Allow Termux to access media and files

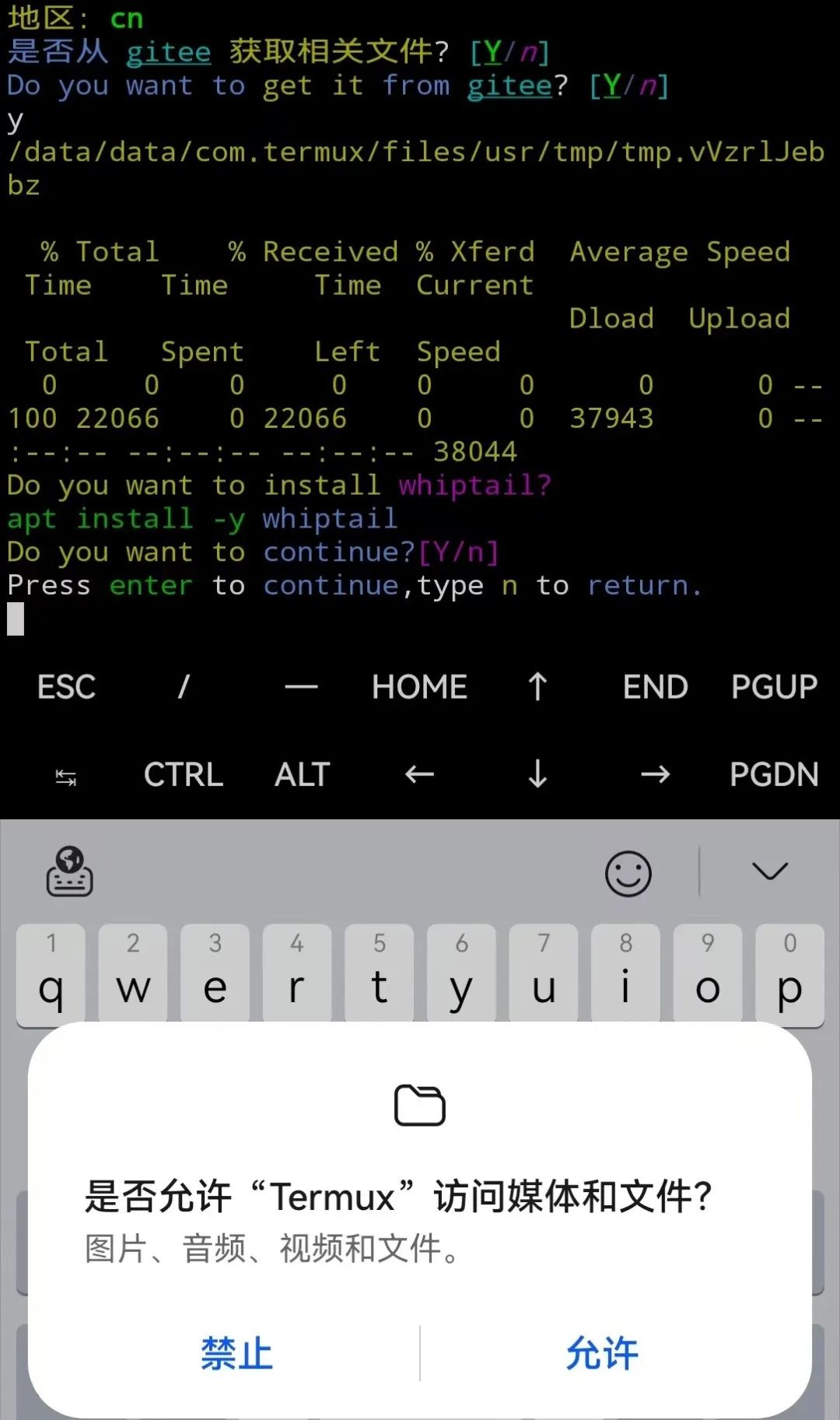coord(602,1353)
